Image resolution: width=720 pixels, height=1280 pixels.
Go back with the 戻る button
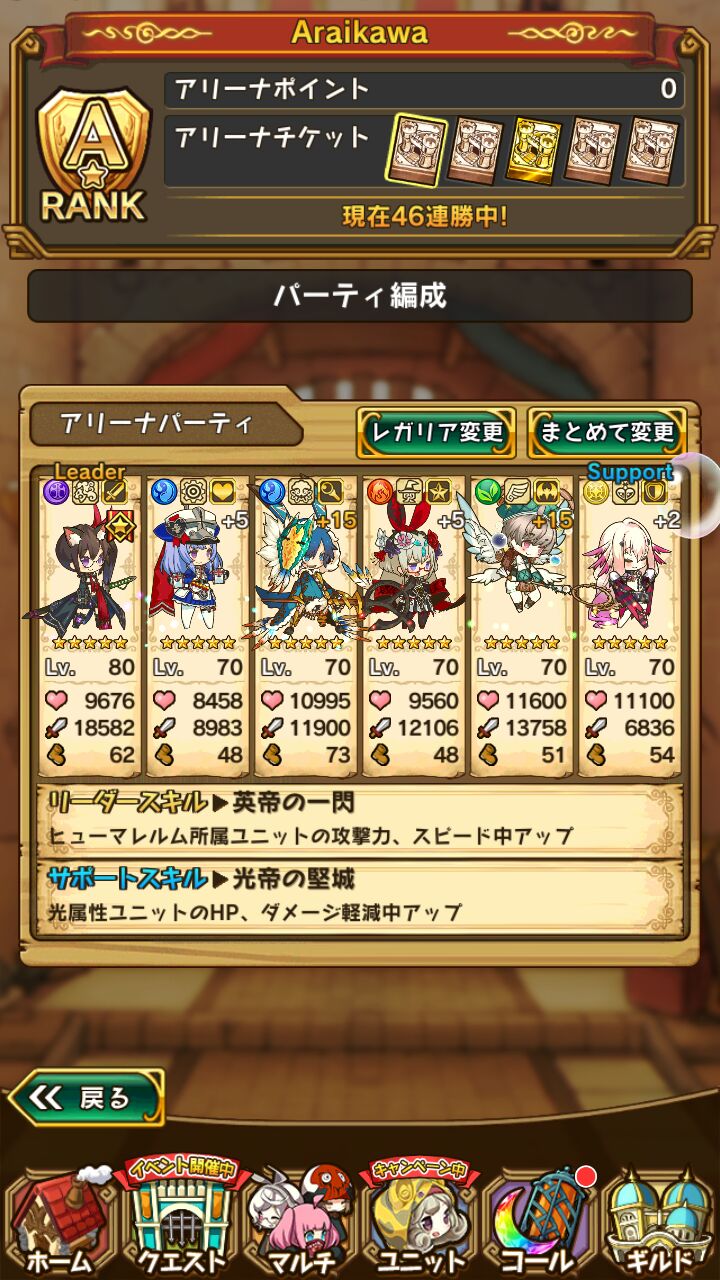tap(86, 1098)
